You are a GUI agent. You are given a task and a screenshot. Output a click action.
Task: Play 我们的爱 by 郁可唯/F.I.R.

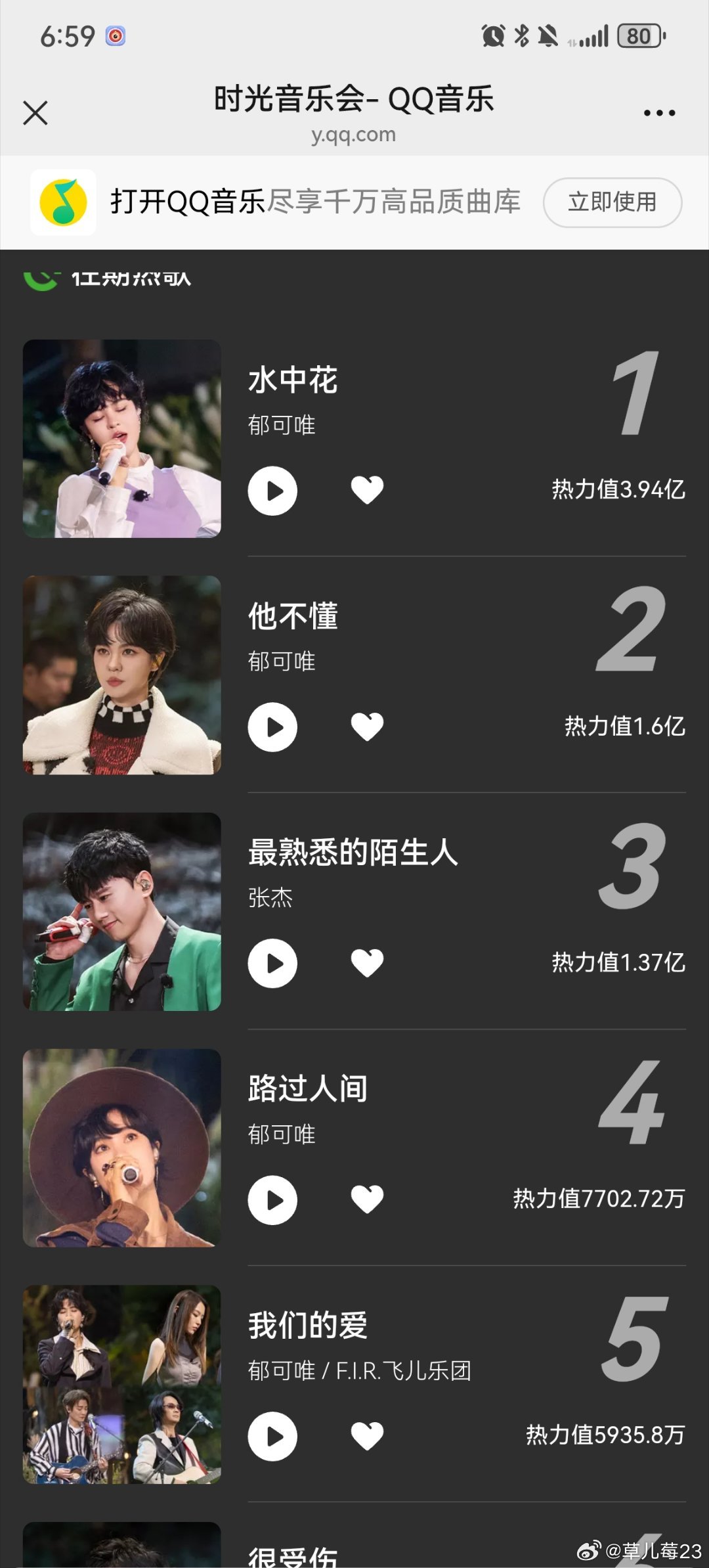(272, 1436)
